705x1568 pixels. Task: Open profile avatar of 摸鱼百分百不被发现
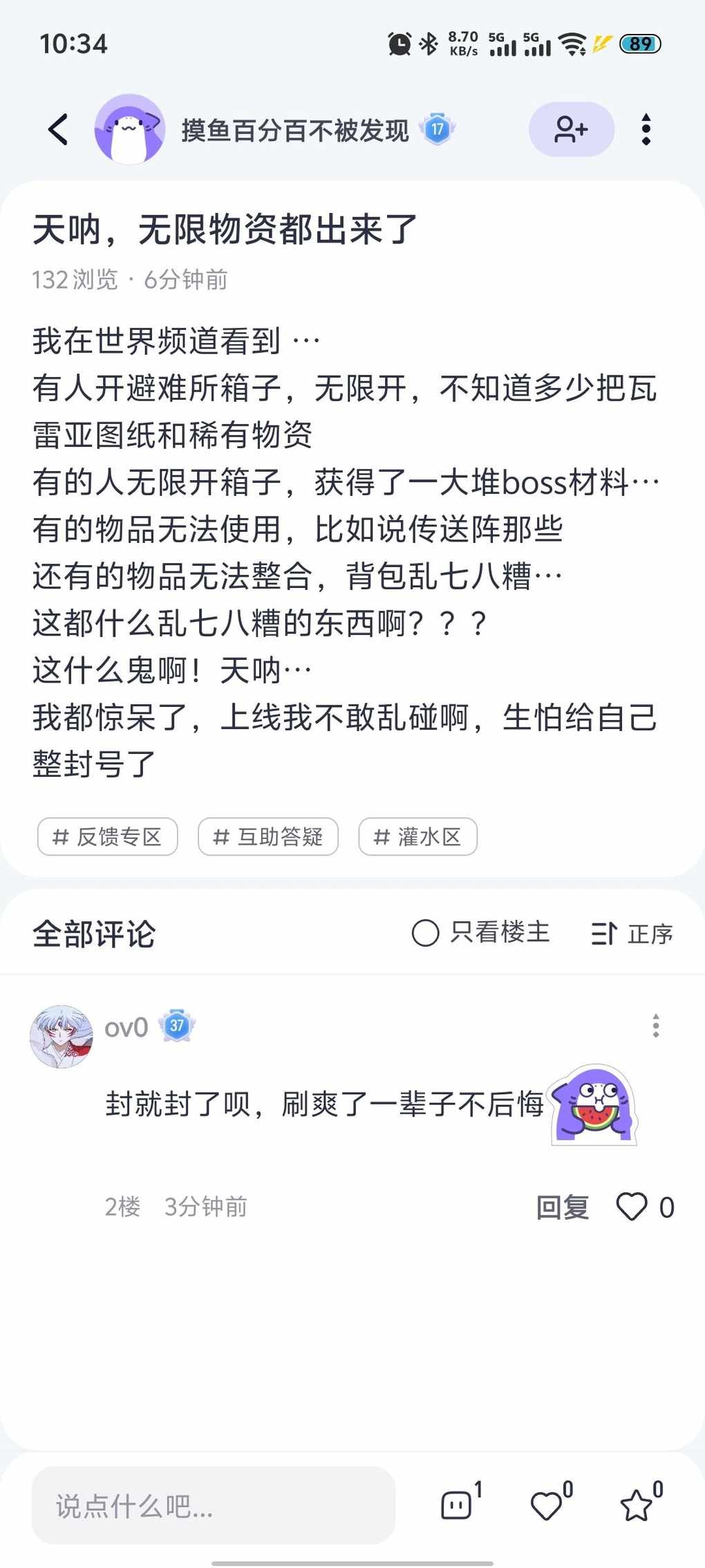(129, 129)
